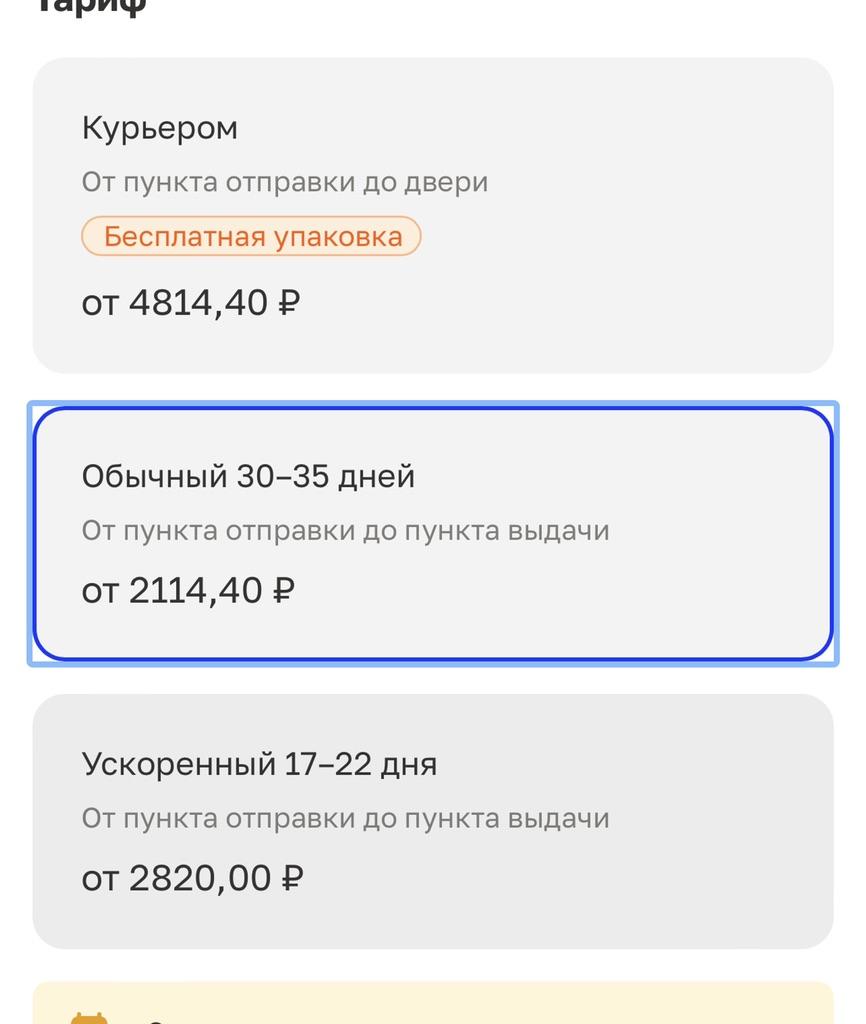Pick the Ускоренный 17–22 дня tariff
This screenshot has height=1024, width=866.
[x=432, y=821]
